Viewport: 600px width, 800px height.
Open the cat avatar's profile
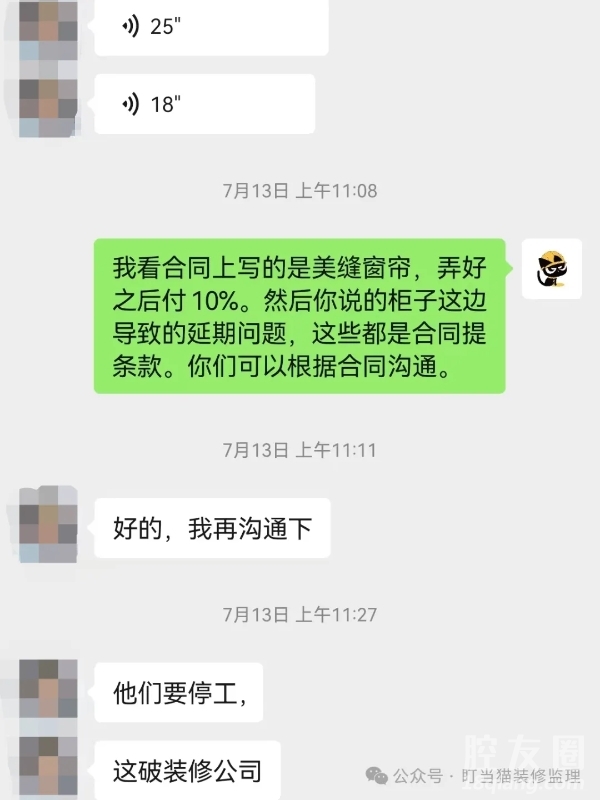[551, 268]
